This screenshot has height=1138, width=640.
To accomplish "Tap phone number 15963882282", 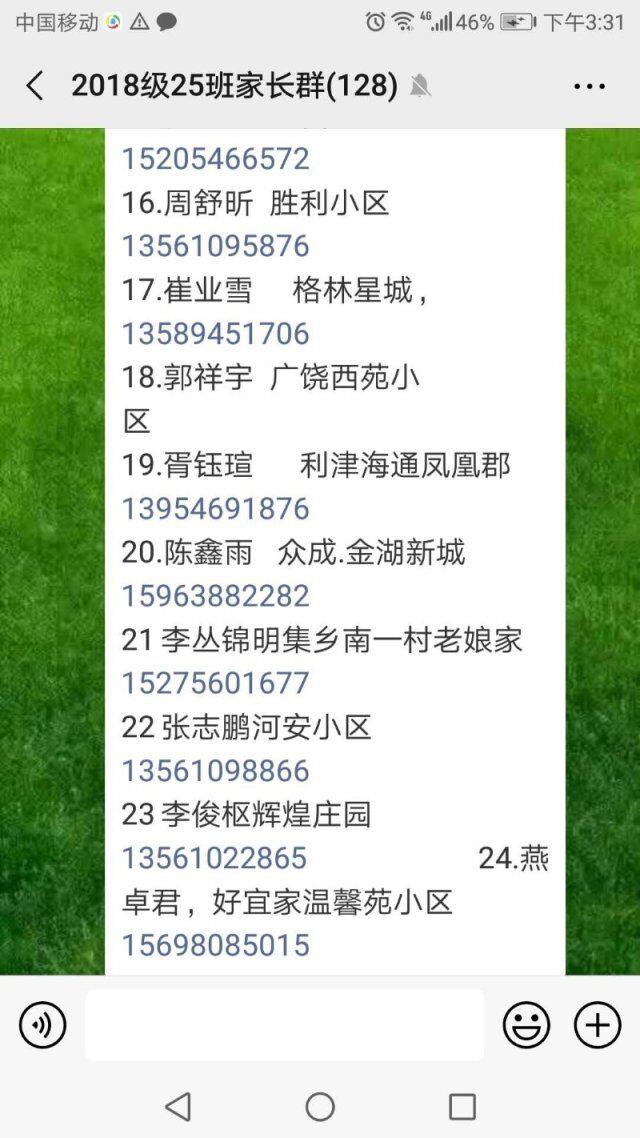I will tap(216, 596).
